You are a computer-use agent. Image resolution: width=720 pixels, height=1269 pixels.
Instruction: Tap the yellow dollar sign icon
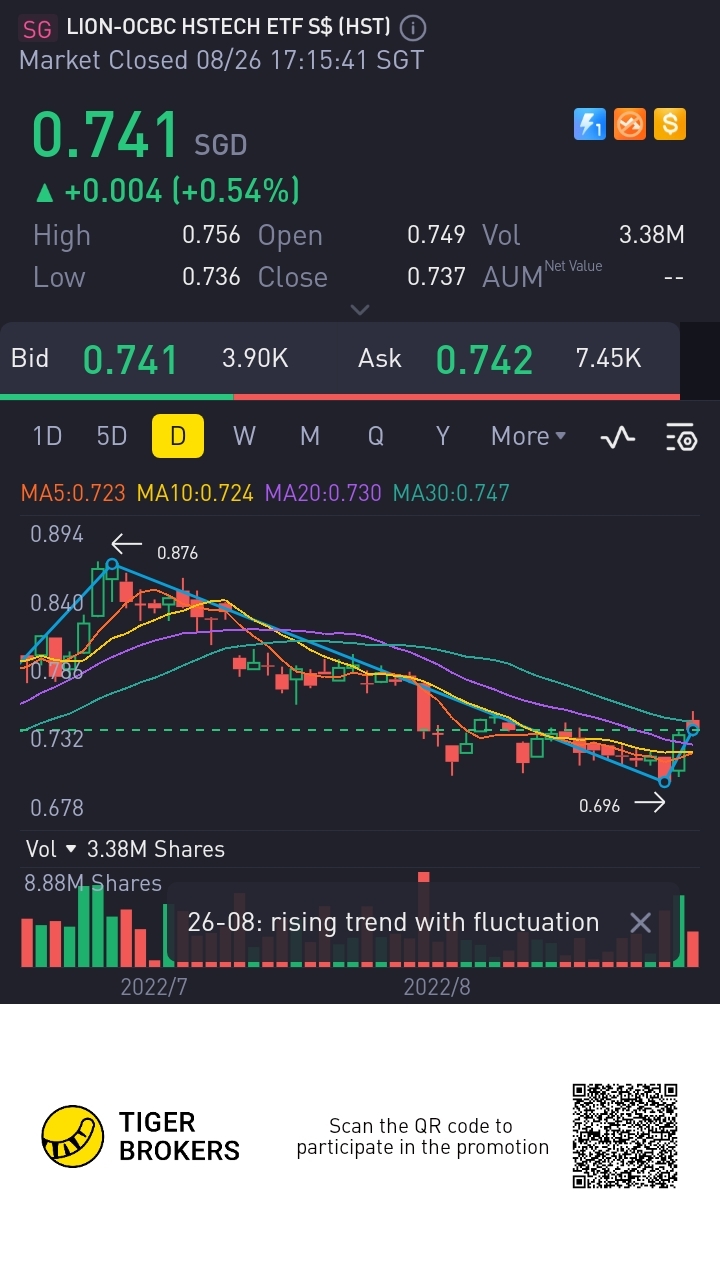(670, 124)
